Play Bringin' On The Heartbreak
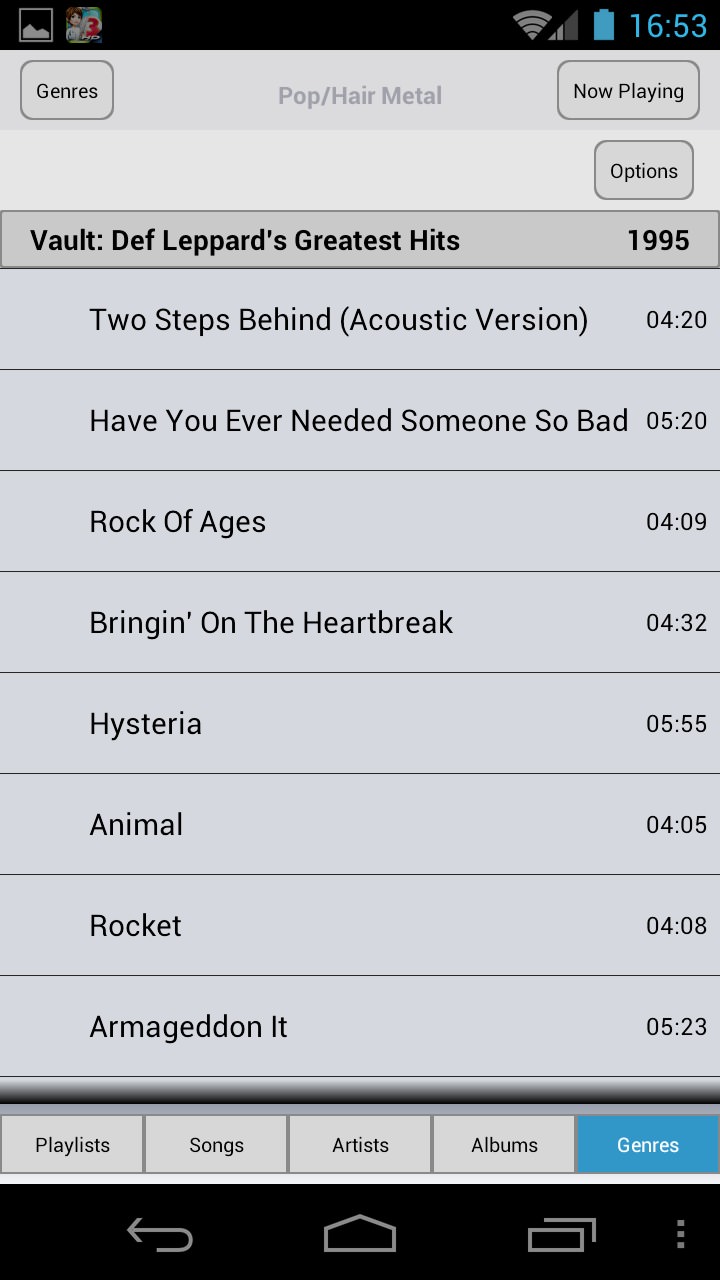 click(x=360, y=623)
